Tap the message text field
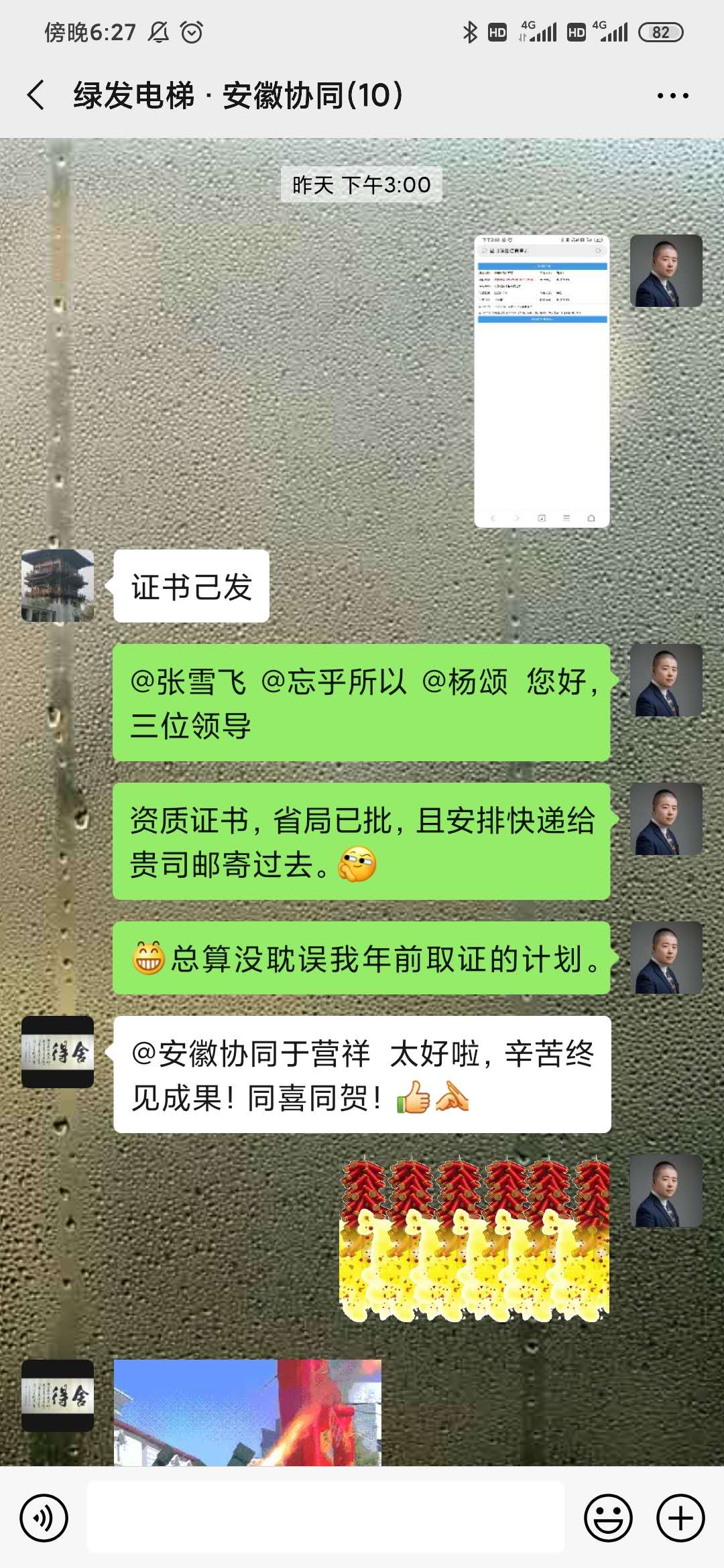 [x=326, y=1518]
